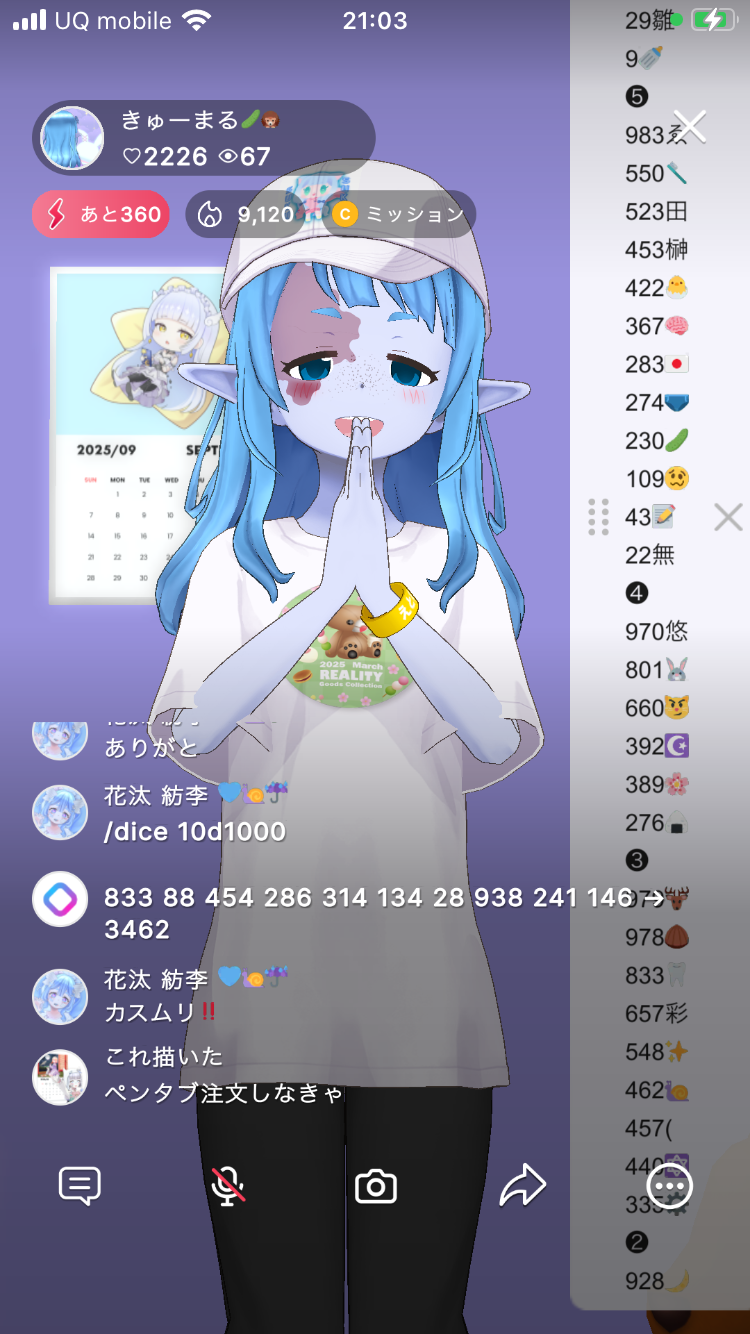Open the more options menu

(669, 1187)
